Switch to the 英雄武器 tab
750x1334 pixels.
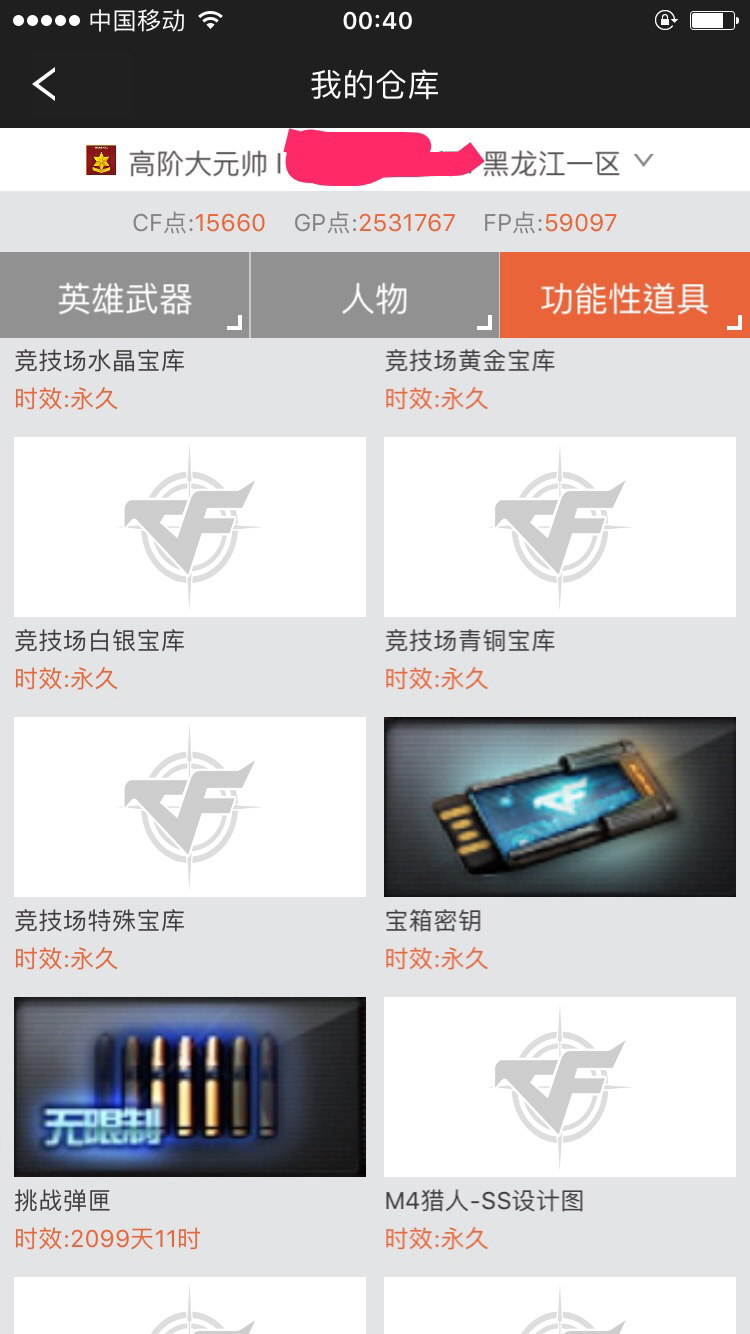click(124, 295)
